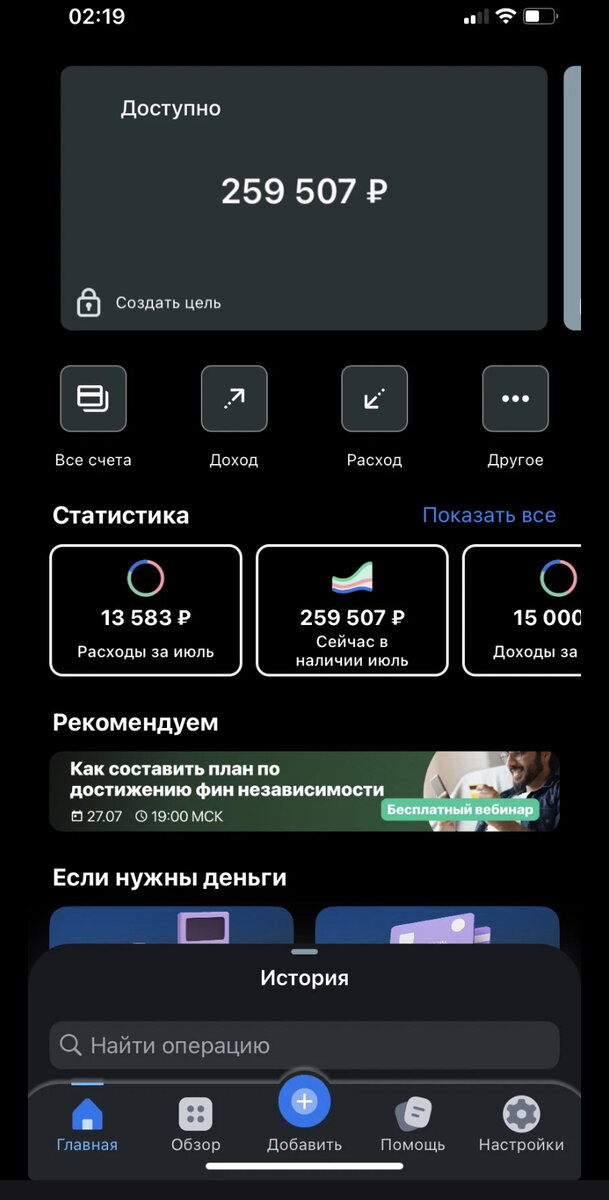Open Другое options
Viewport: 609px width, 1200px height.
[515, 399]
